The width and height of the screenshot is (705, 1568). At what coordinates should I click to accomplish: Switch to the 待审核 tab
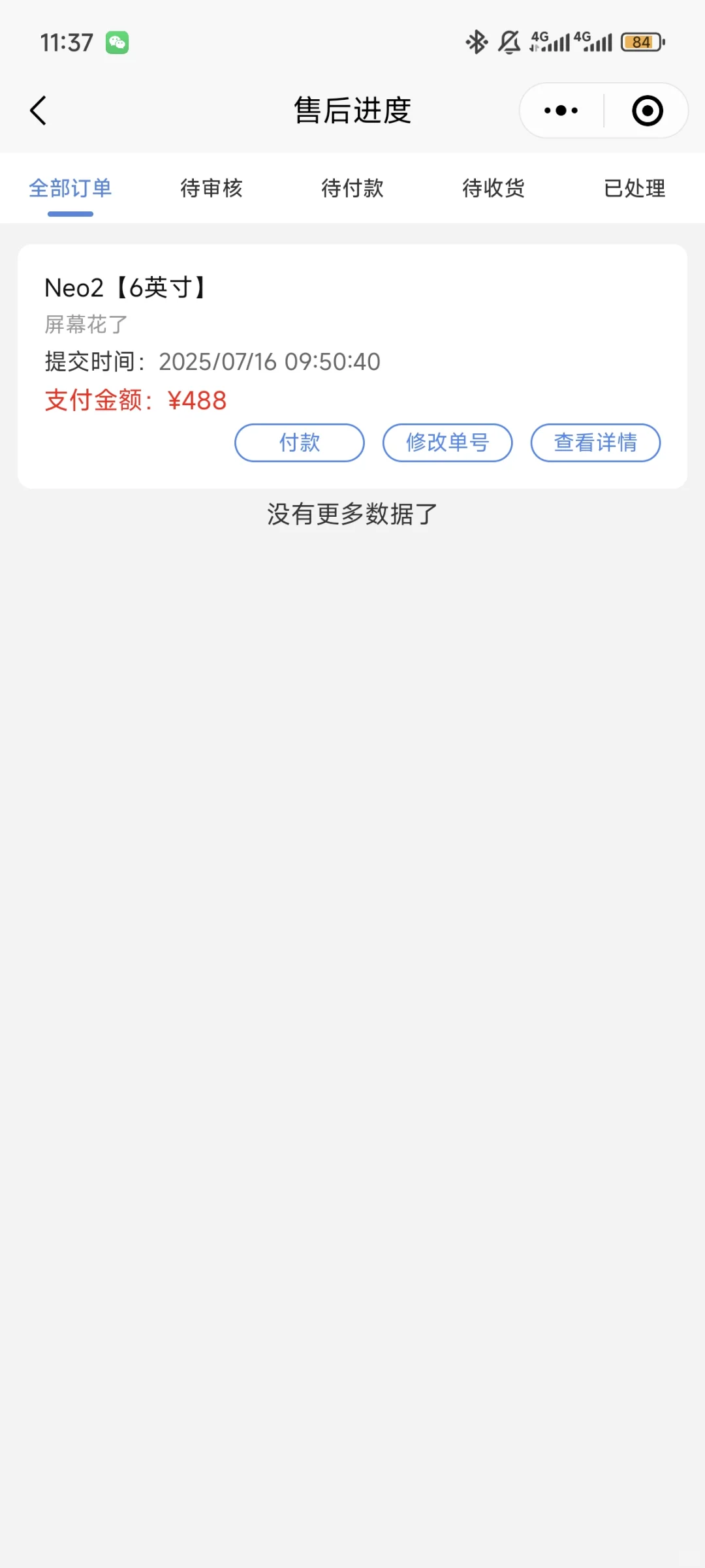point(211,189)
